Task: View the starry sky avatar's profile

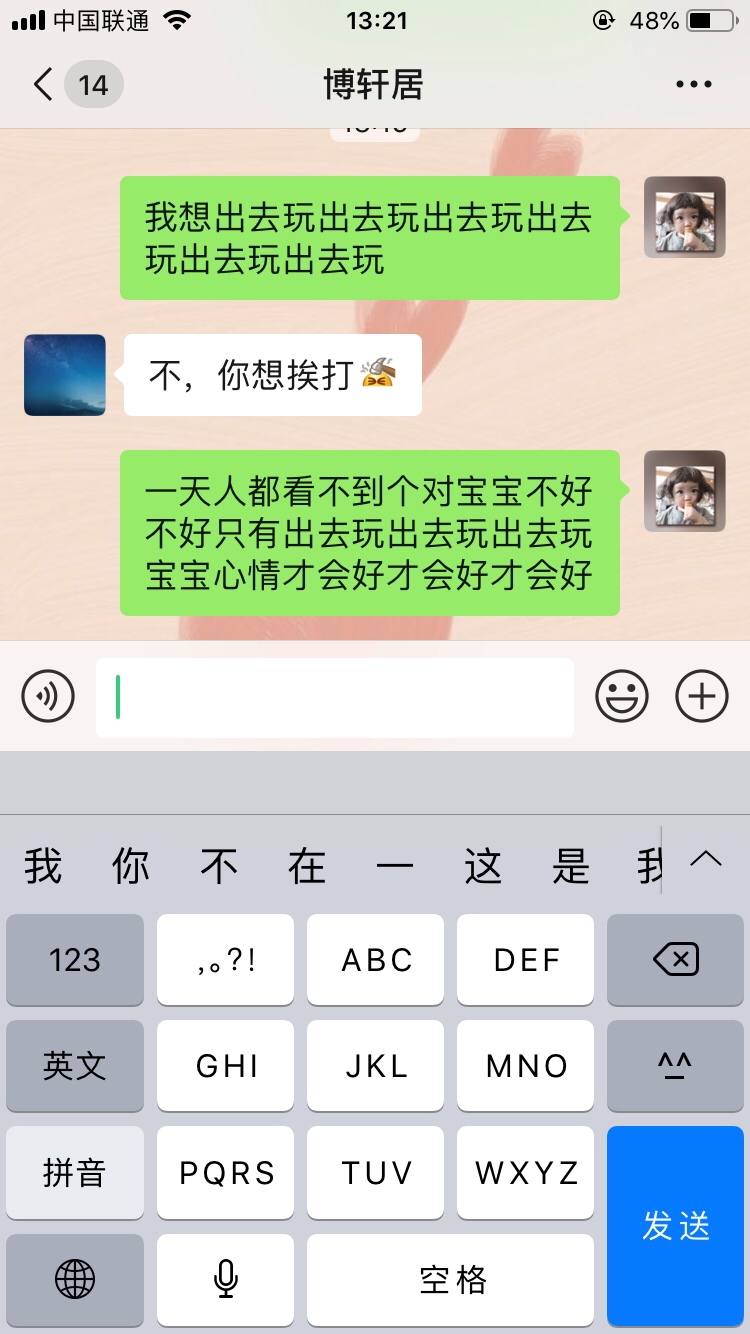Action: pyautogui.click(x=65, y=375)
